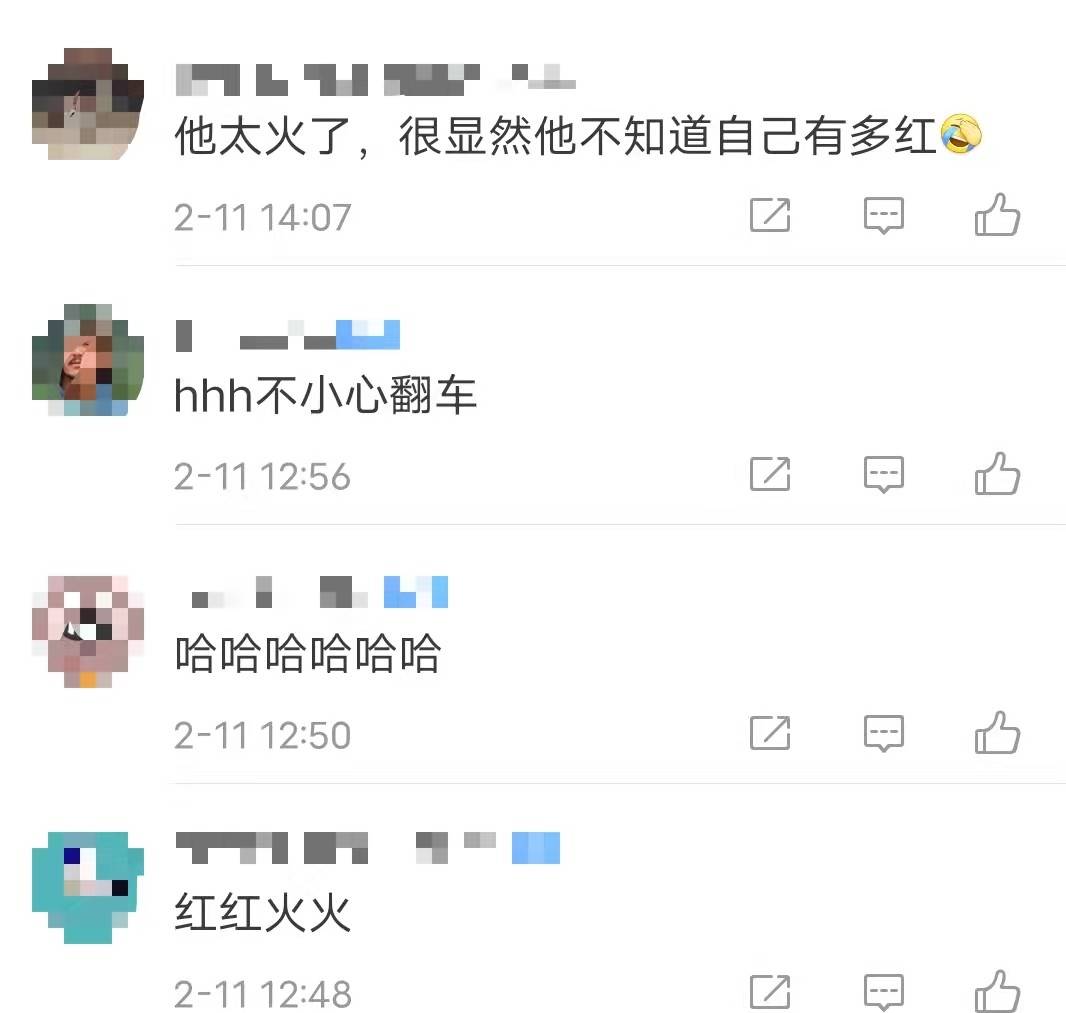Like the "哈哈哈哈哈哈" comment
Screen dimensions: 1066x1013
click(x=997, y=733)
